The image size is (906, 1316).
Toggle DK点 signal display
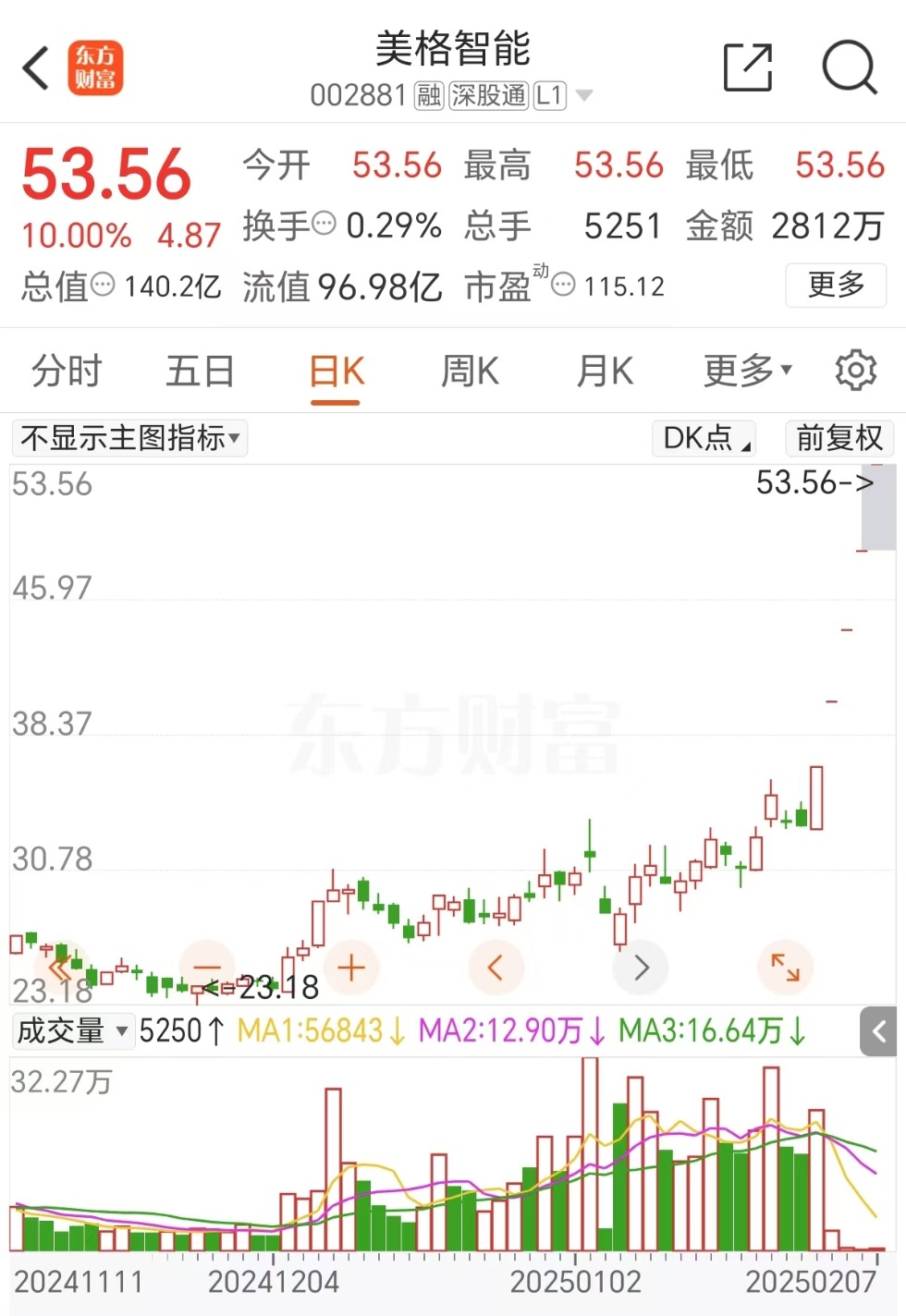tap(703, 438)
